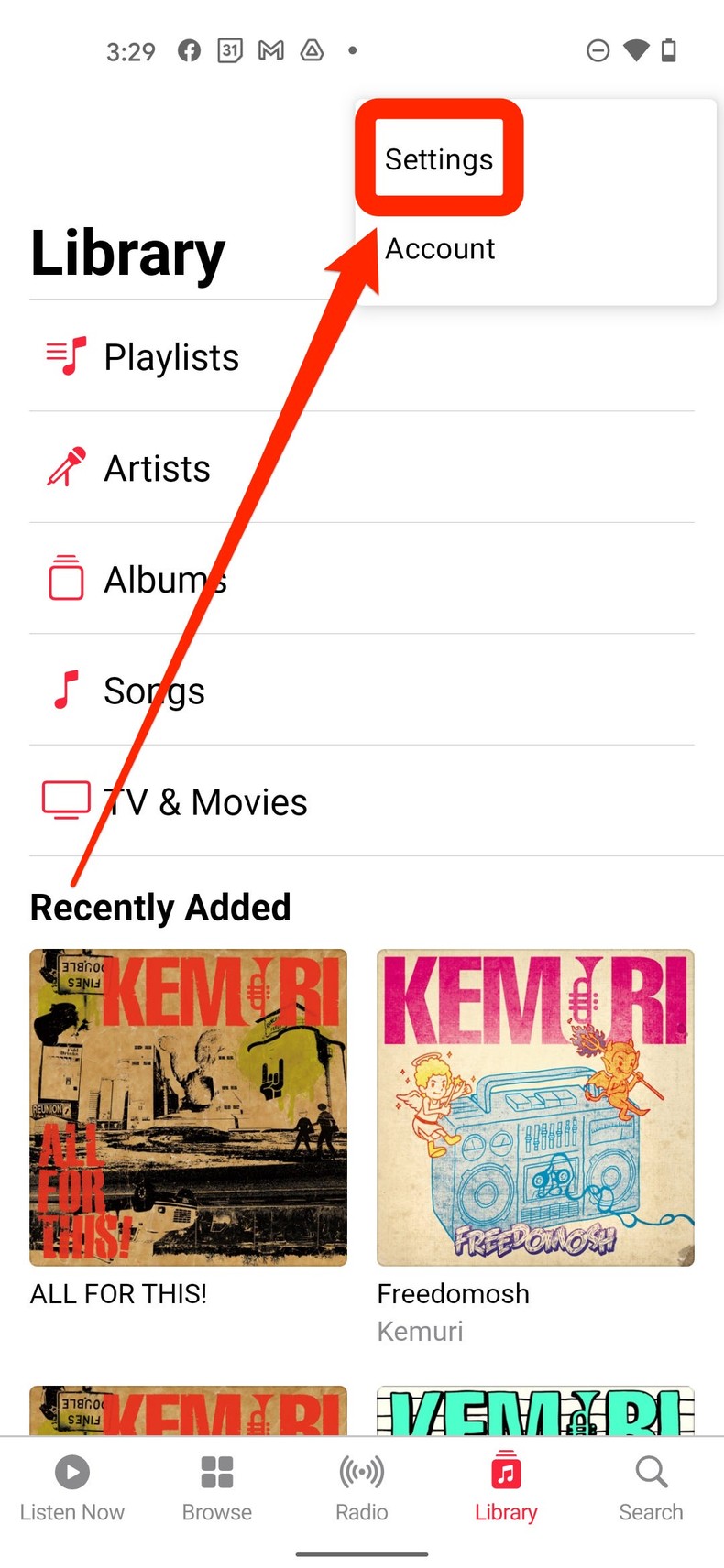Open the Freedomosh album by Kemuri
The width and height of the screenshot is (724, 1568).
point(534,1105)
